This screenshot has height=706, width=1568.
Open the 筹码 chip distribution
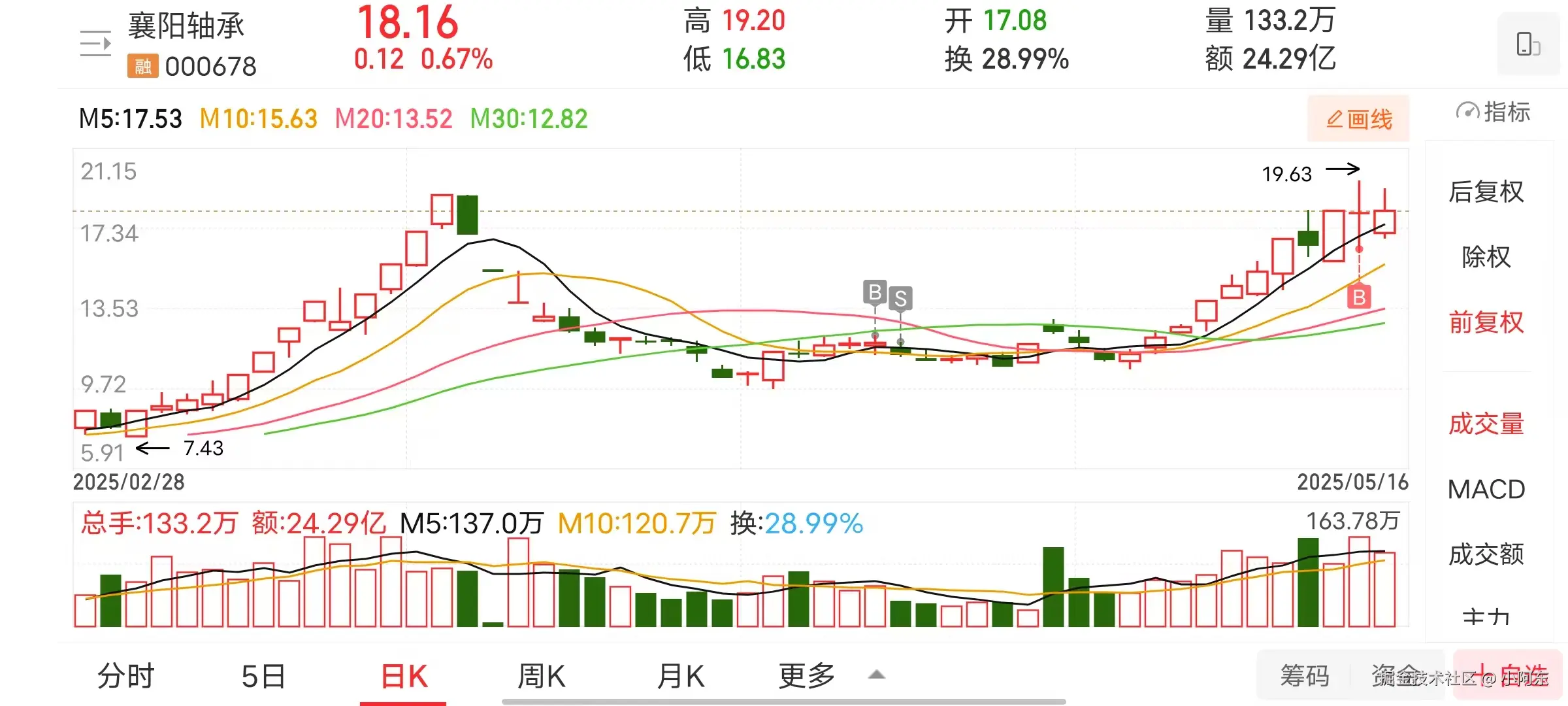click(x=1304, y=676)
